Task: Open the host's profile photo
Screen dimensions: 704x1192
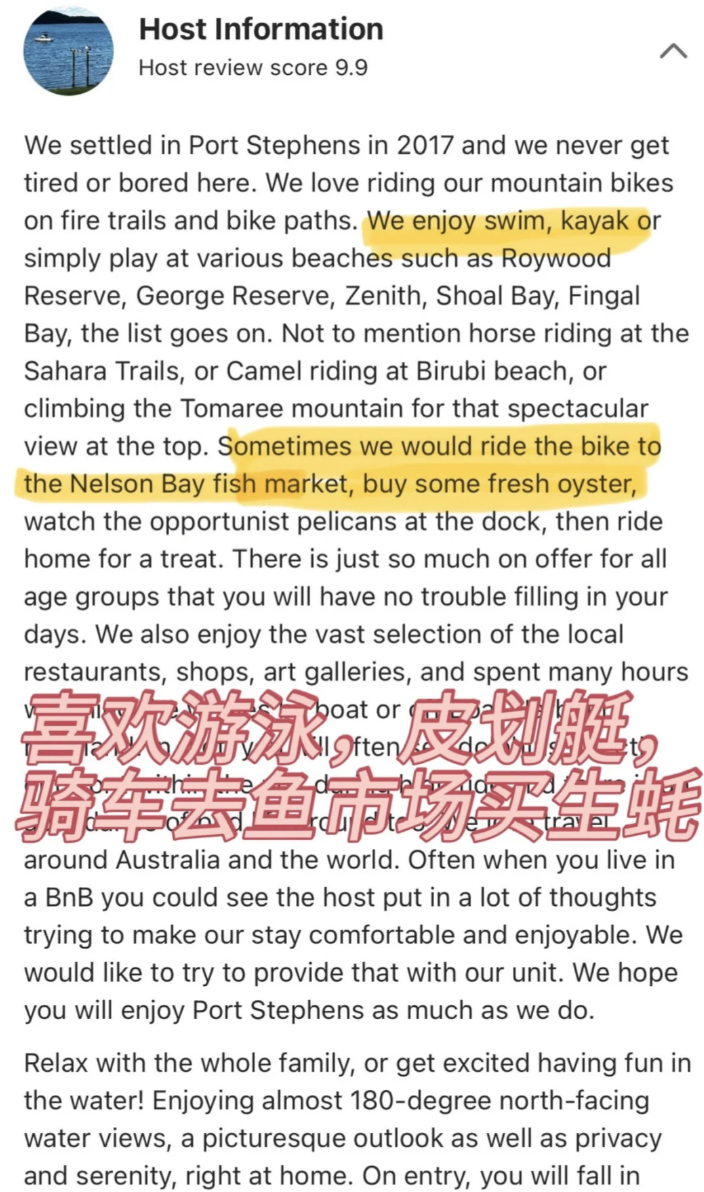Action: [68, 50]
